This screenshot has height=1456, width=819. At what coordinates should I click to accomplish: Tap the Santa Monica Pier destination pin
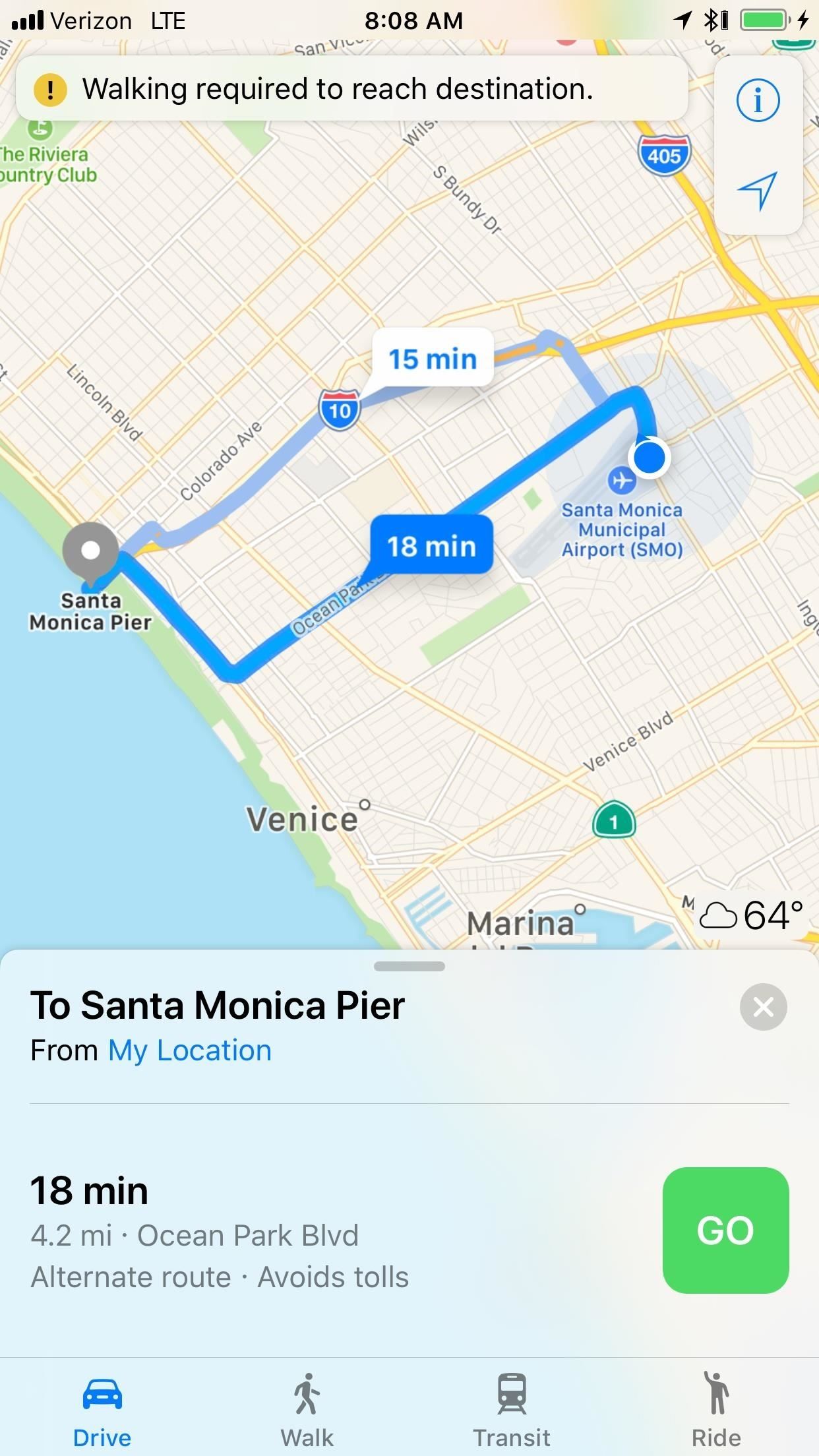point(90,551)
